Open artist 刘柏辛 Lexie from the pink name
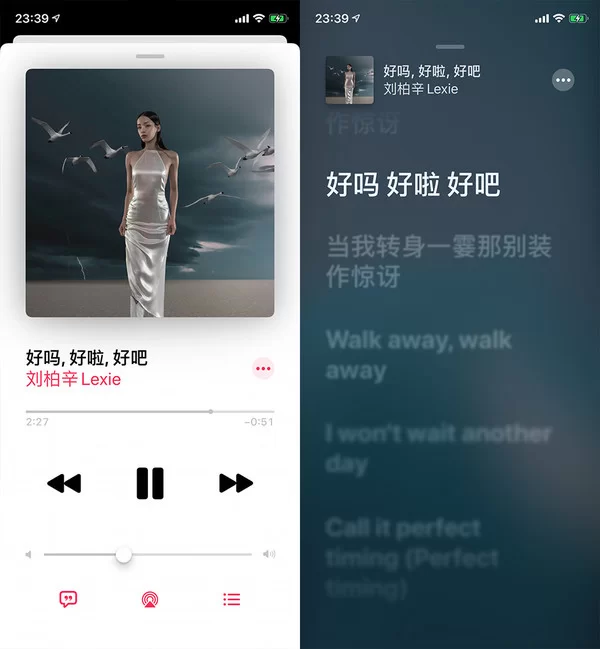The height and width of the screenshot is (649, 600). [x=73, y=379]
